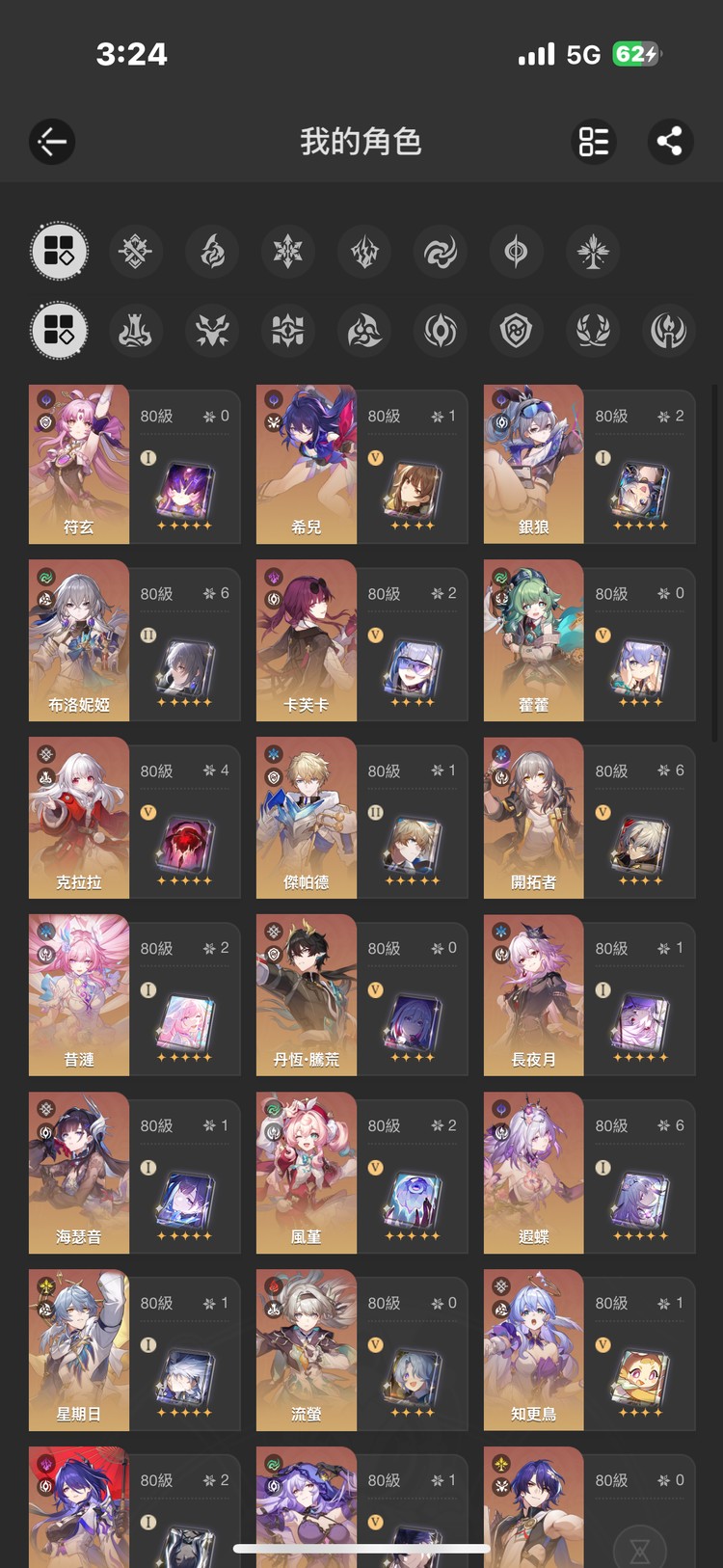723x1568 pixels.
Task: Open the 克拉拉 character card
Action: click(134, 819)
